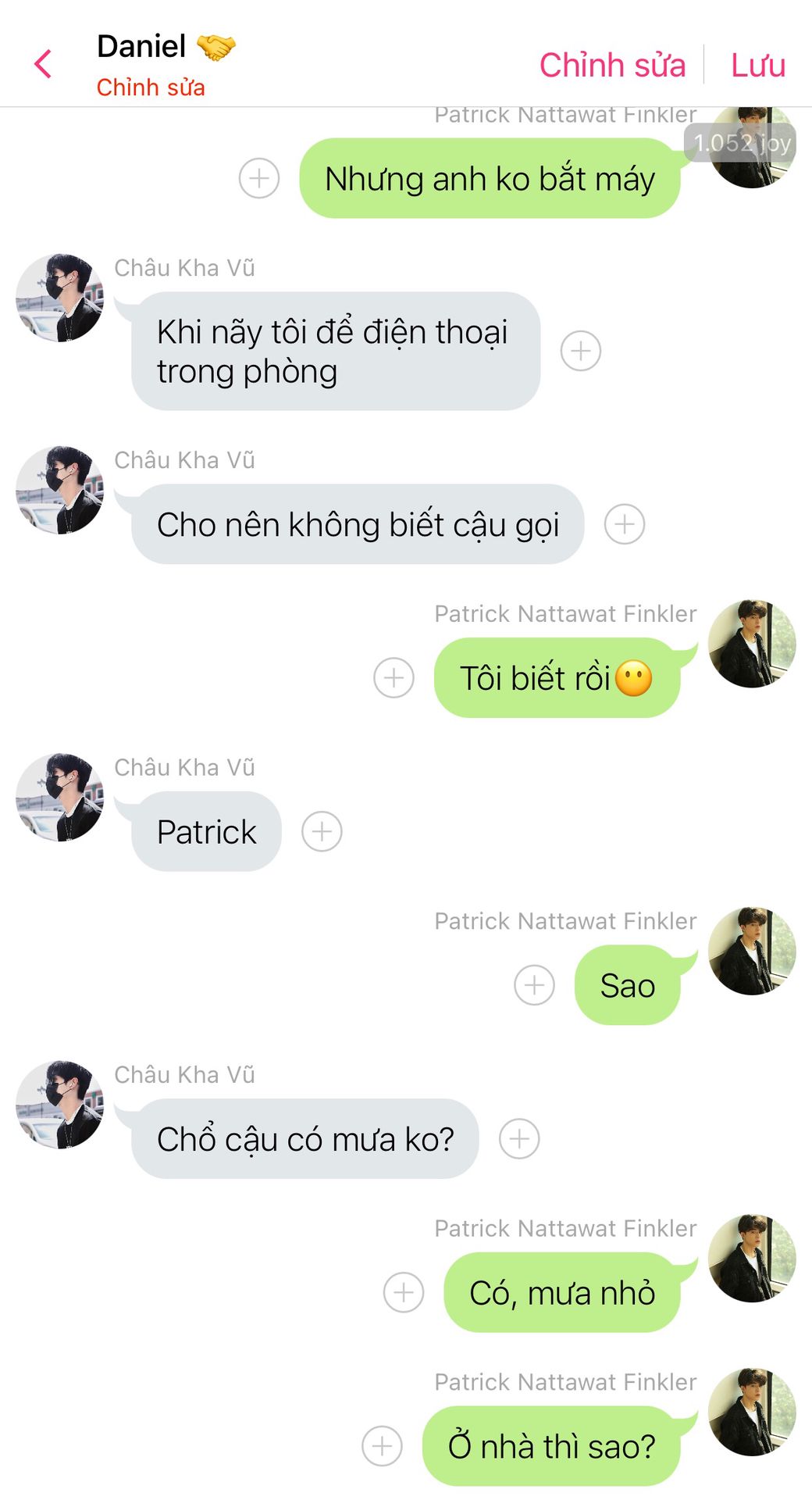The image size is (812, 1500).
Task: Tap plus beside "Cho nên không biết cậu gọi"
Action: (625, 523)
